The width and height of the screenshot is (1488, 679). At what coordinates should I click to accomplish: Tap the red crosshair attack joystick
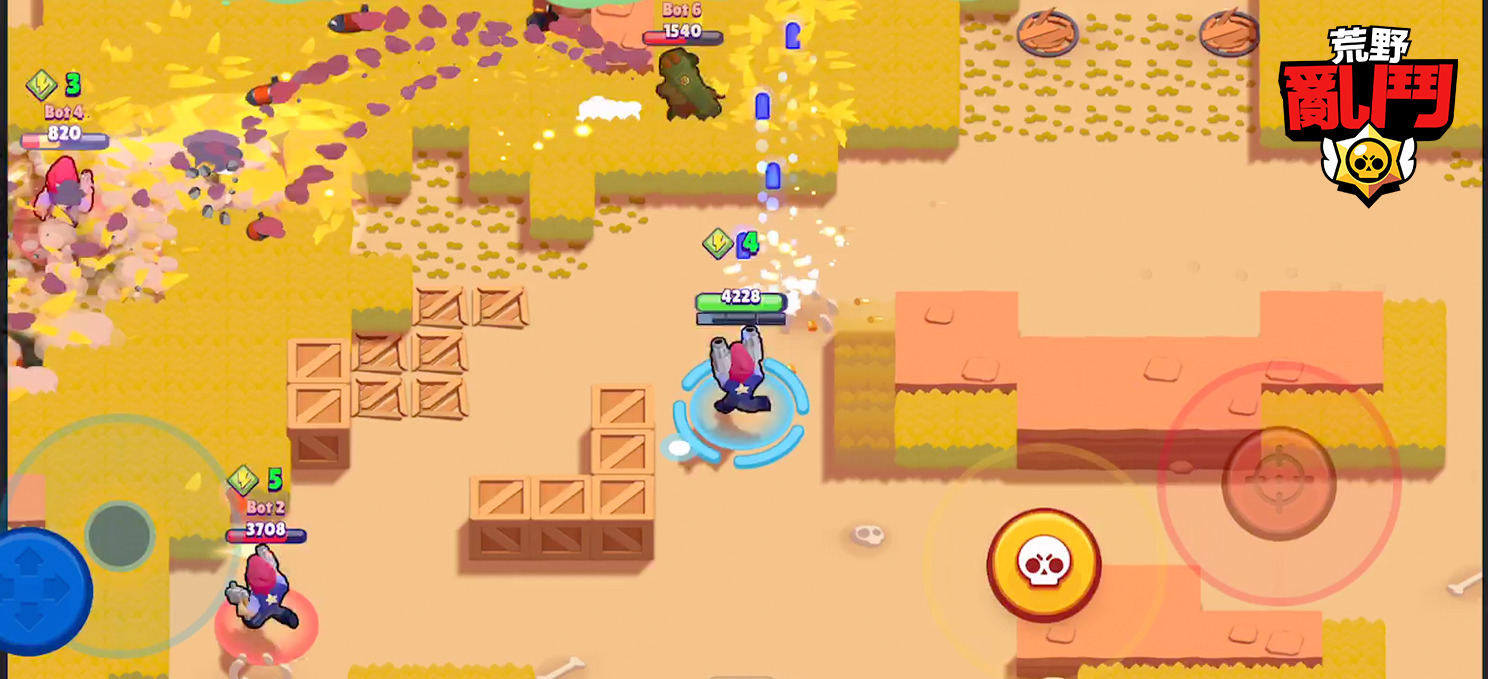(1278, 483)
